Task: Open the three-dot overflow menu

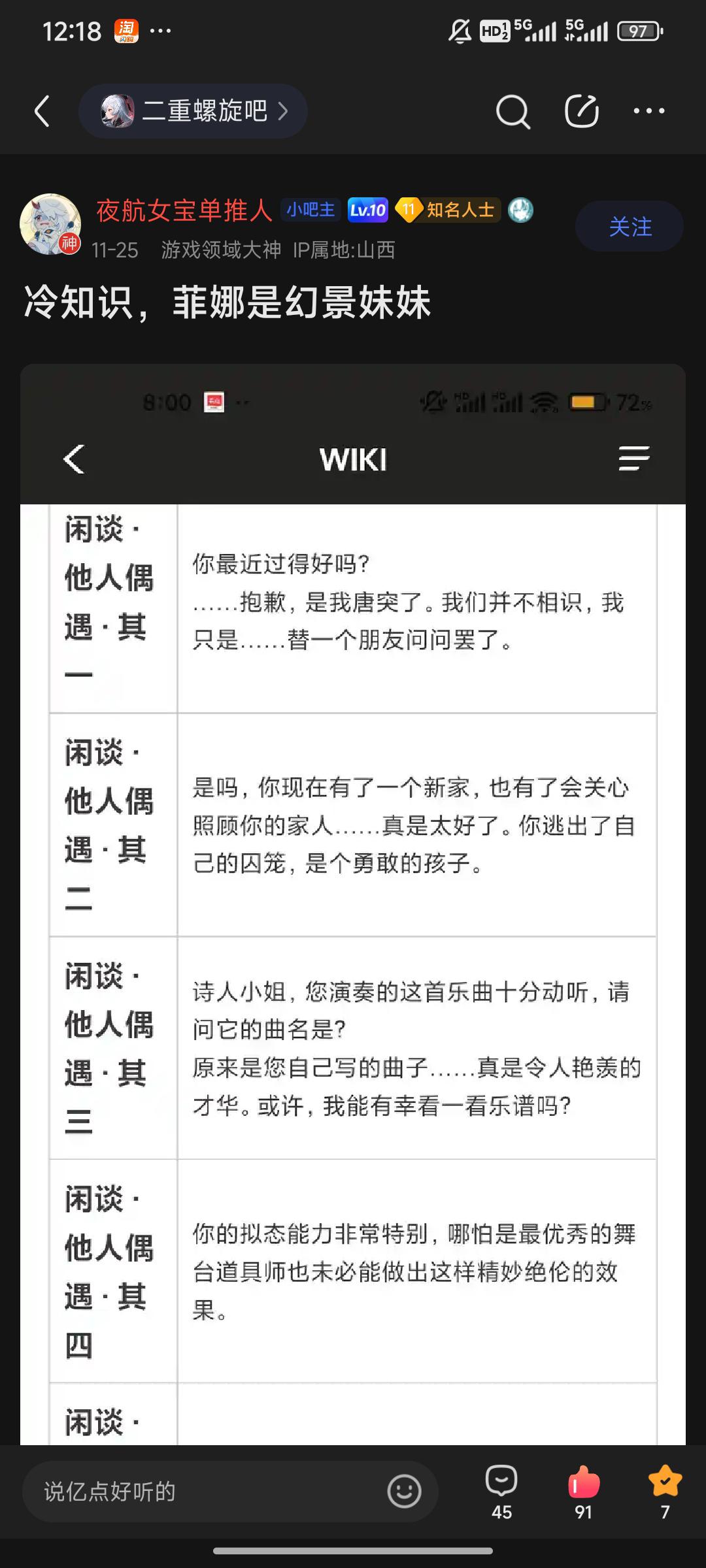Action: (x=649, y=111)
